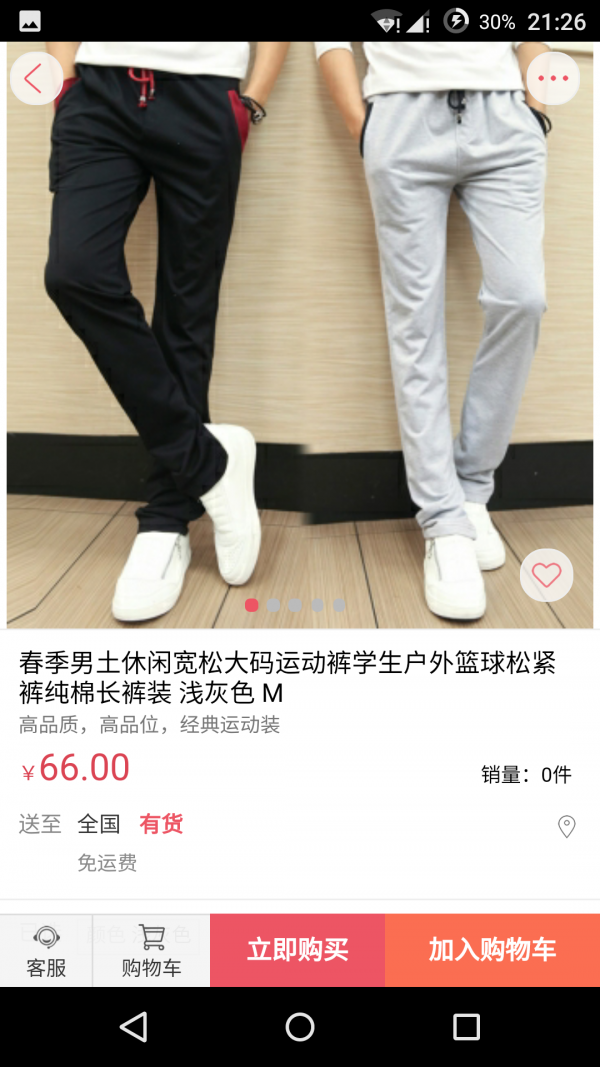Screen dimensions: 600x1067
Task: Tap the system home button
Action: click(300, 1026)
